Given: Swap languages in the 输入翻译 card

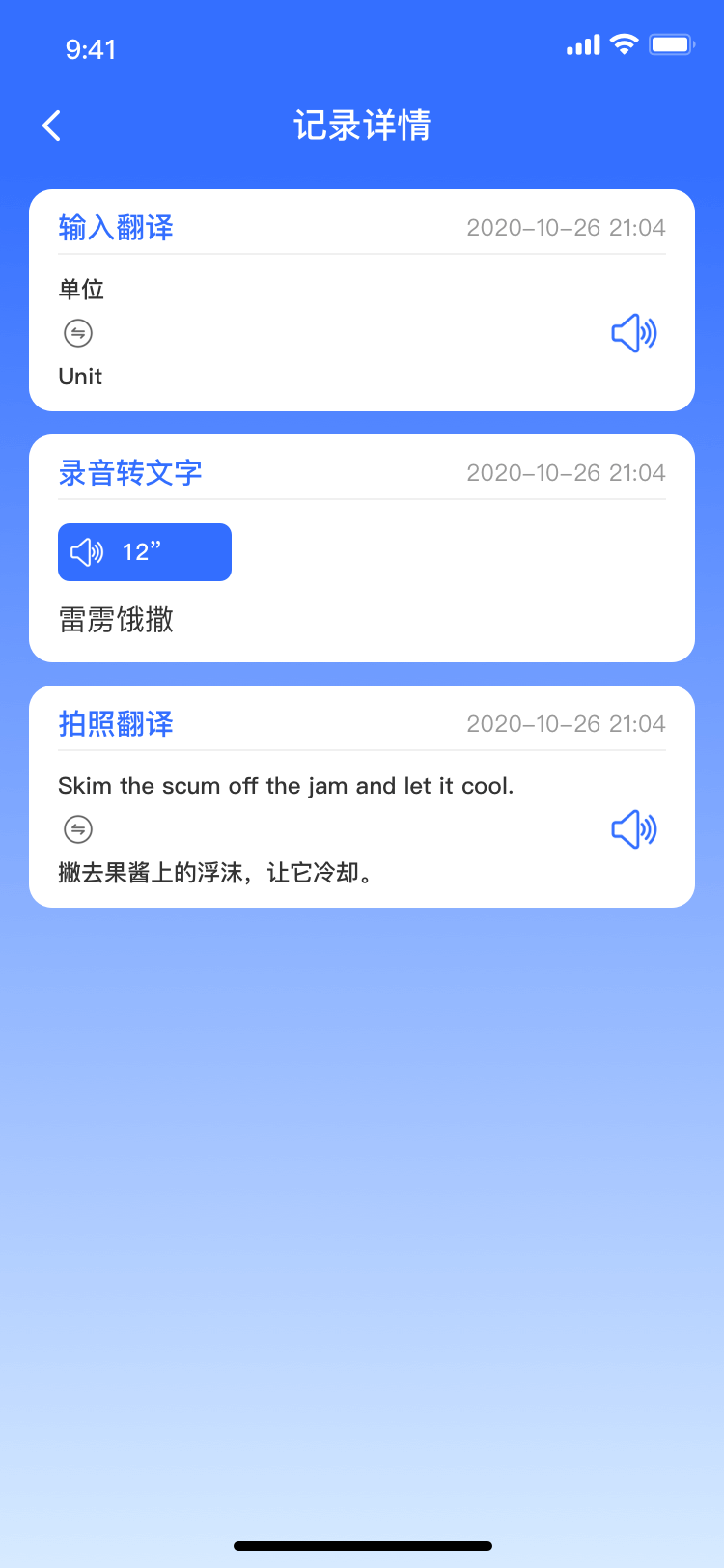Looking at the screenshot, I should 78,333.
